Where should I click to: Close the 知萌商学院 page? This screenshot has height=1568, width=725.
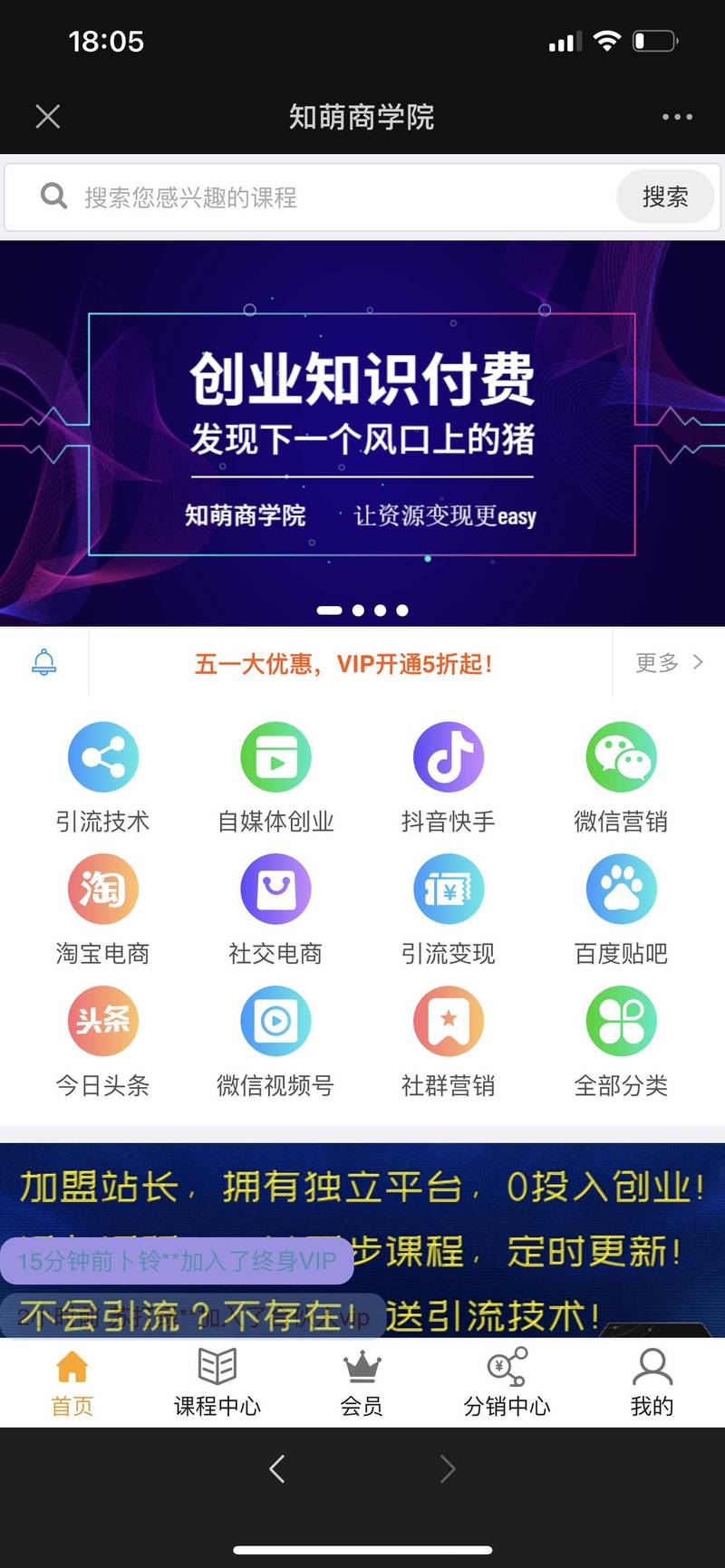click(x=48, y=116)
